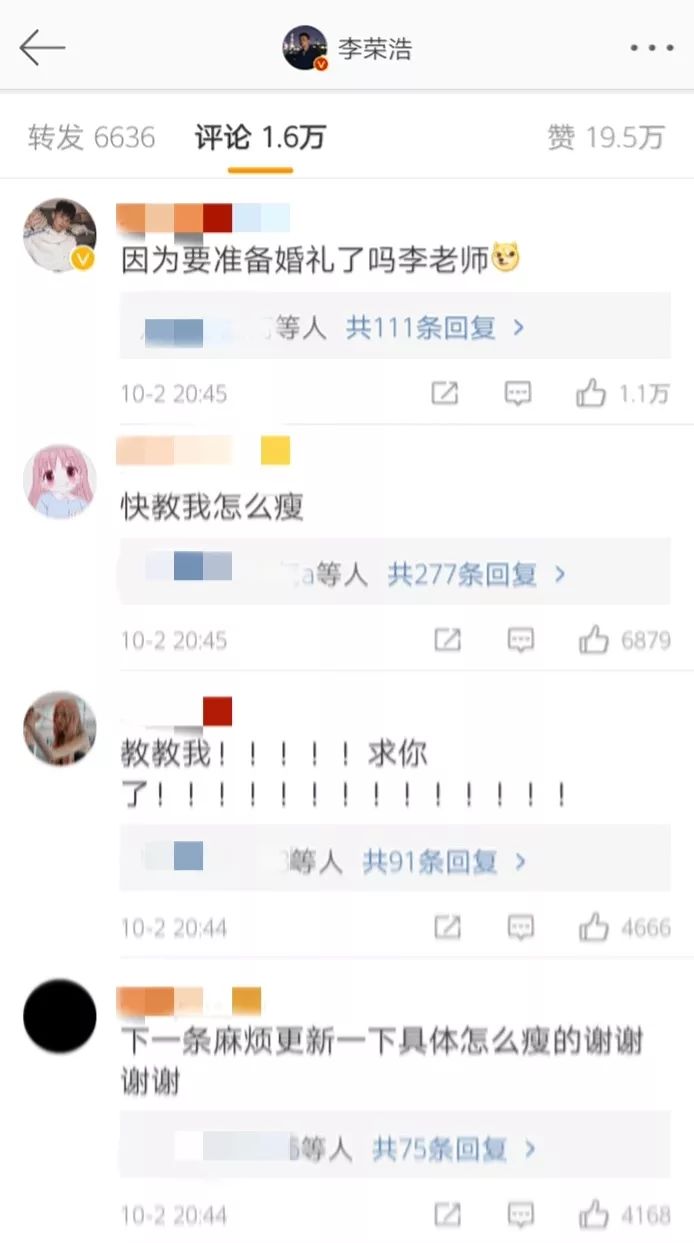Image resolution: width=694 pixels, height=1243 pixels.
Task: Expand the 共75条回复 replies
Action: [x=455, y=1149]
